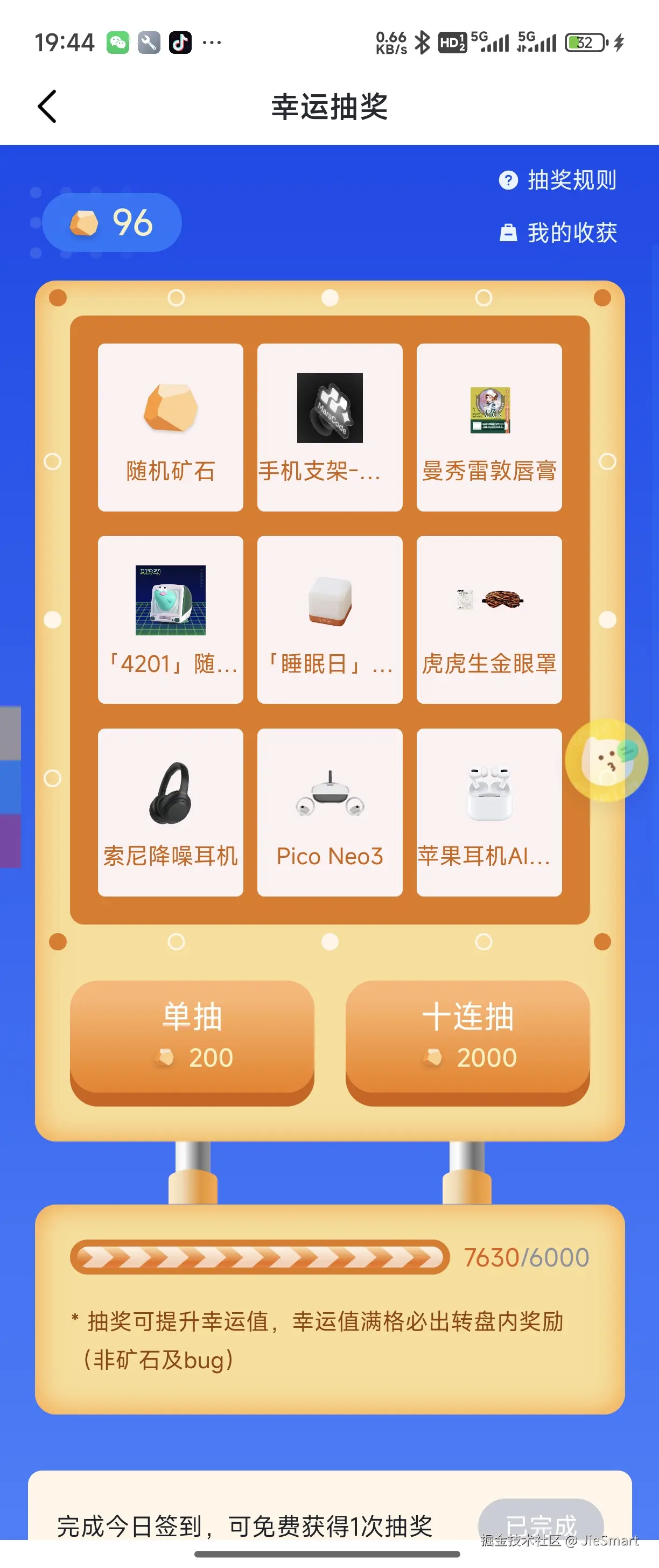Viewport: 659px width, 1568px height.
Task: Open WeChat from the status bar
Action: [117, 41]
